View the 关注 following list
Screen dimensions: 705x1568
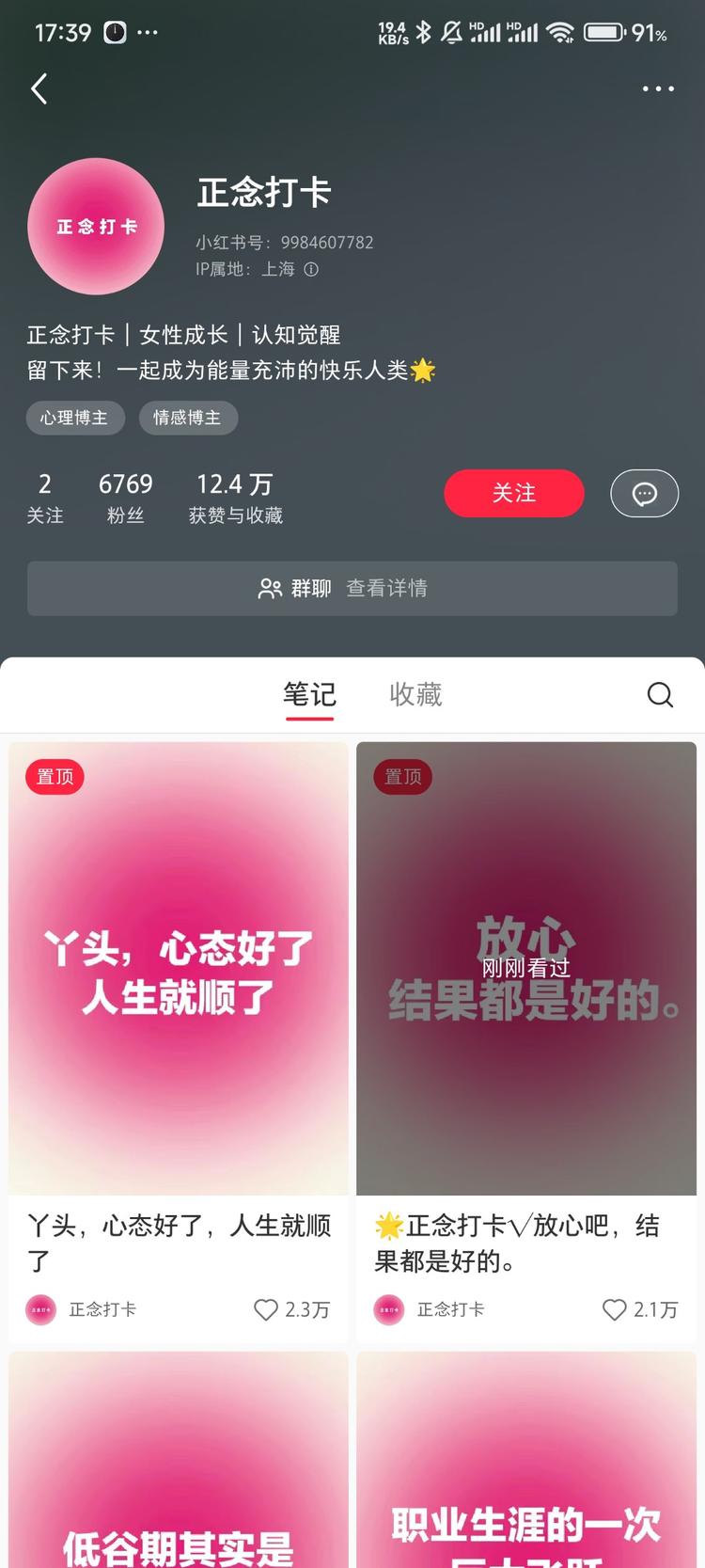point(45,498)
